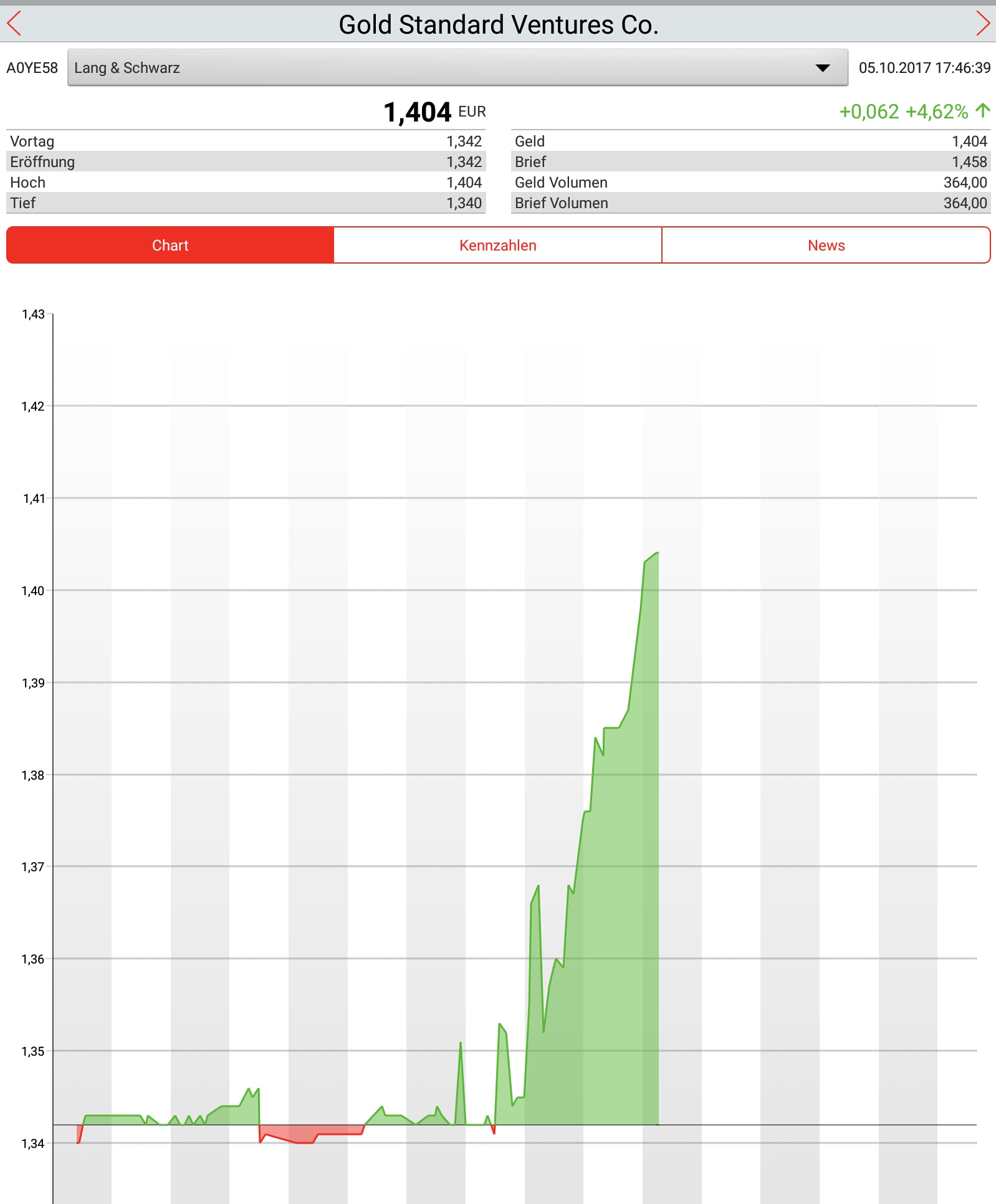Go back with the left red arrow
Image resolution: width=996 pixels, height=1204 pixels.
14,24
